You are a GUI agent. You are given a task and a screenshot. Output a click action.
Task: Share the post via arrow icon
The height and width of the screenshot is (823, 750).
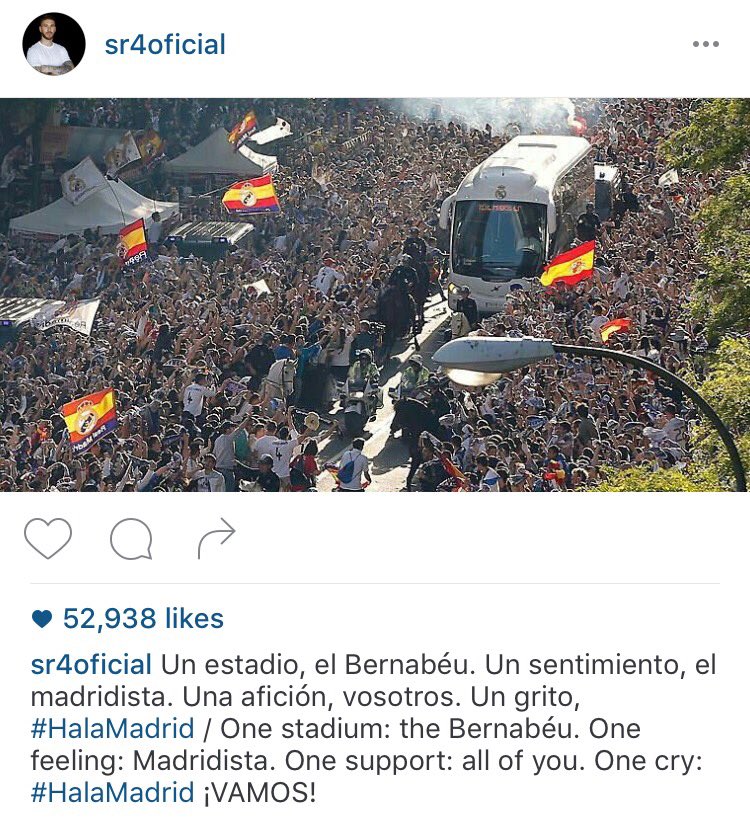tap(216, 539)
